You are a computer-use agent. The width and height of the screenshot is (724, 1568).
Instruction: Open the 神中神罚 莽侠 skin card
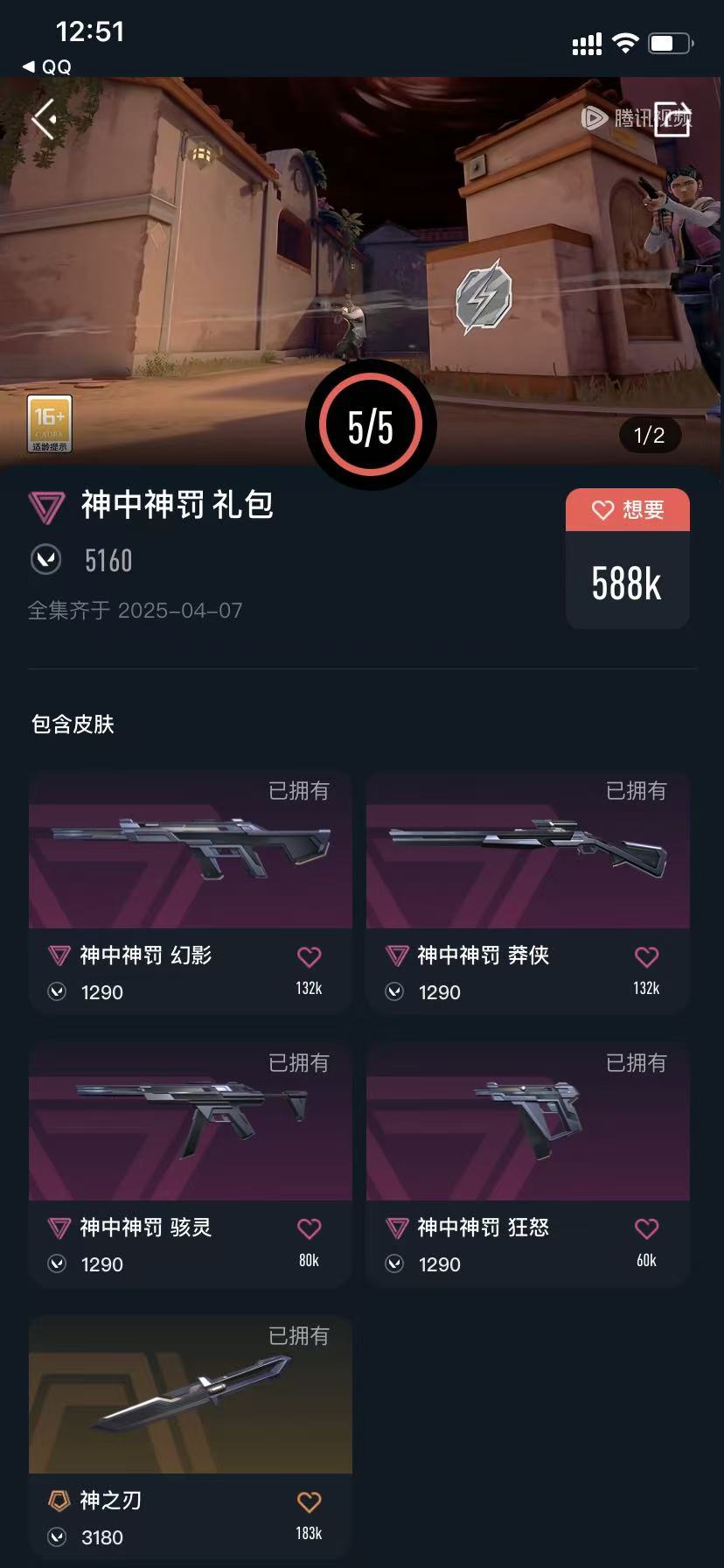[528, 892]
